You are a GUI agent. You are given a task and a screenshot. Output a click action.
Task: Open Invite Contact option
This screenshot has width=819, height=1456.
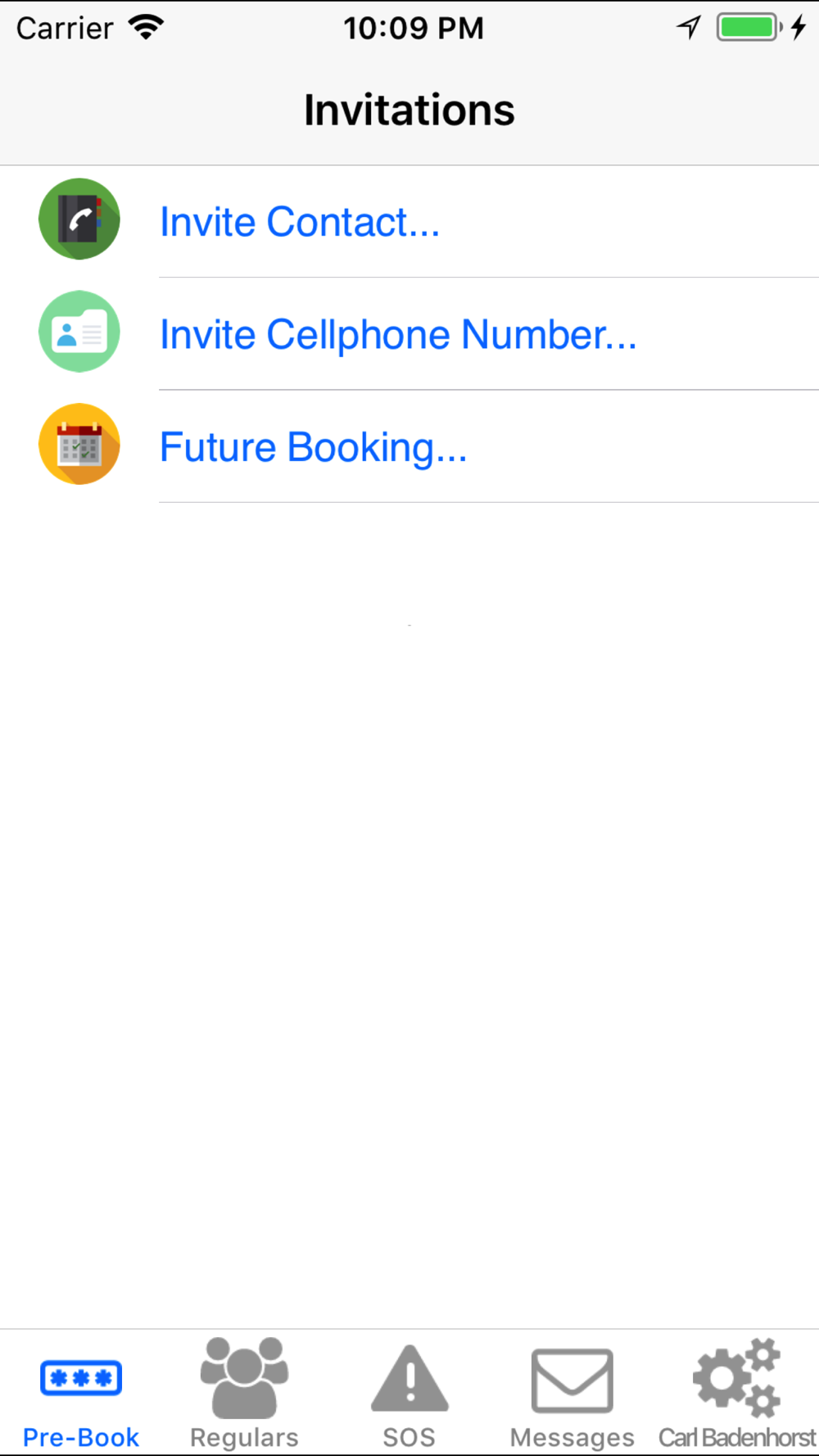pos(409,221)
